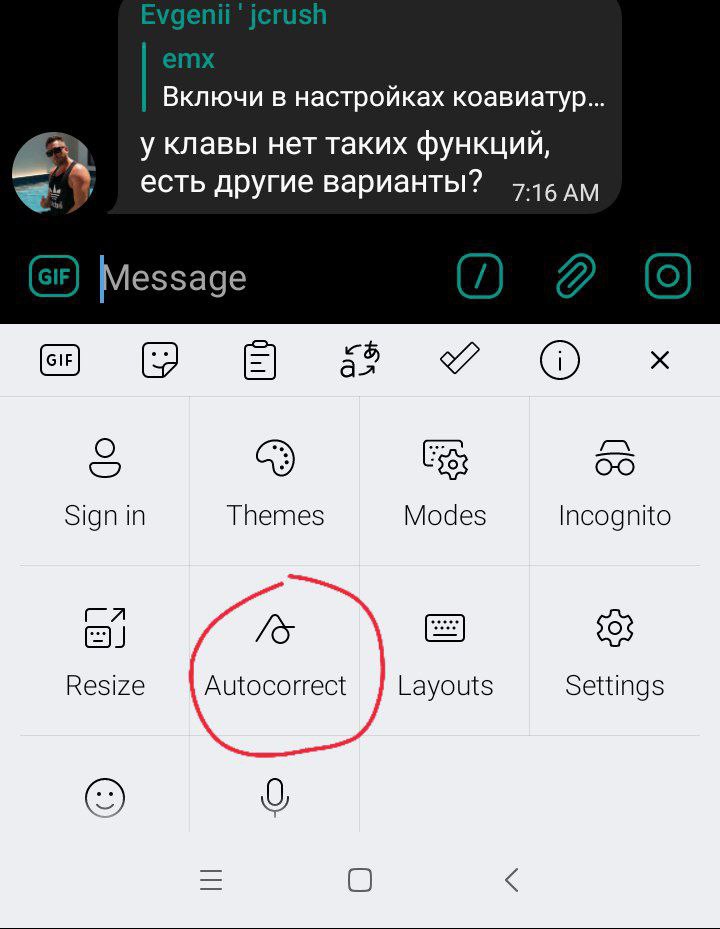The image size is (720, 929).
Task: Open the keyboard info icon
Action: pyautogui.click(x=560, y=360)
